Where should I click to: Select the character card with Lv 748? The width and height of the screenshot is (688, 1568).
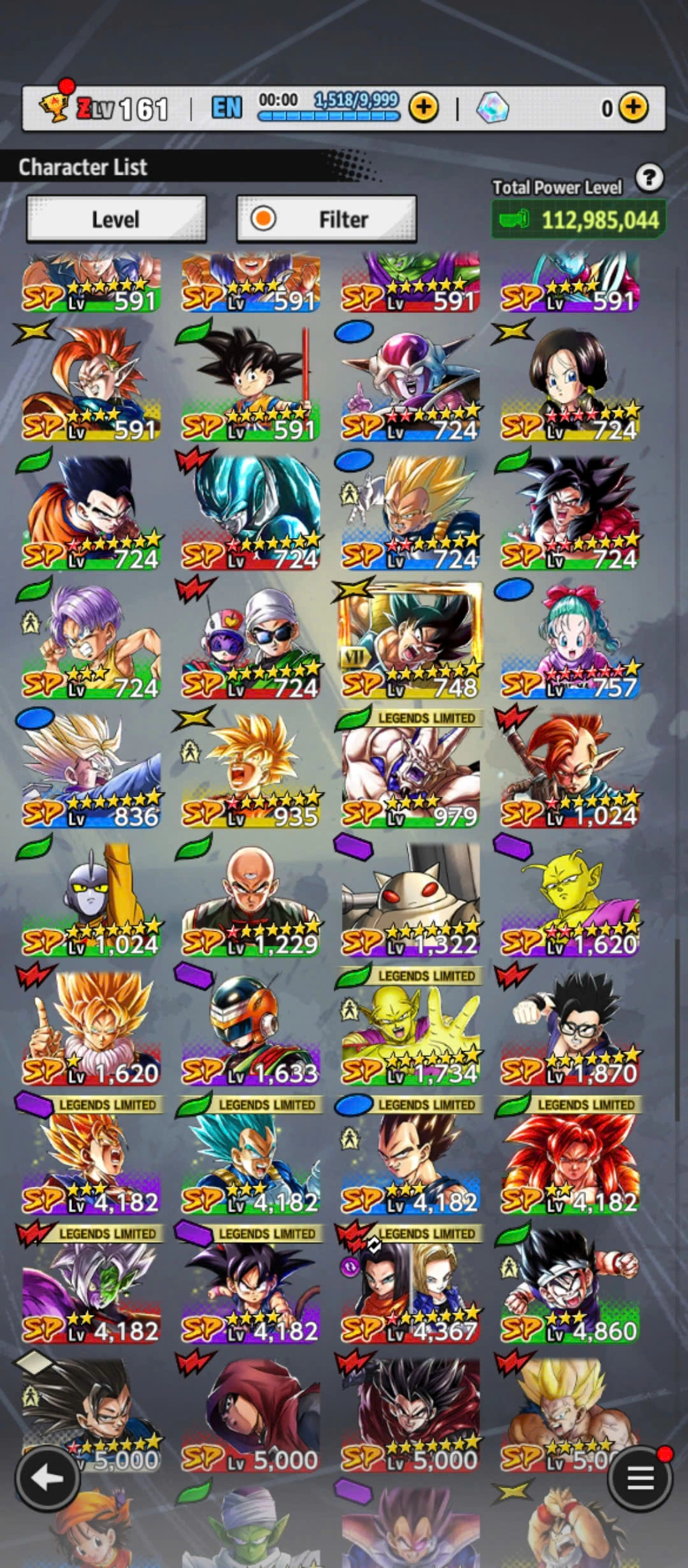(x=410, y=641)
